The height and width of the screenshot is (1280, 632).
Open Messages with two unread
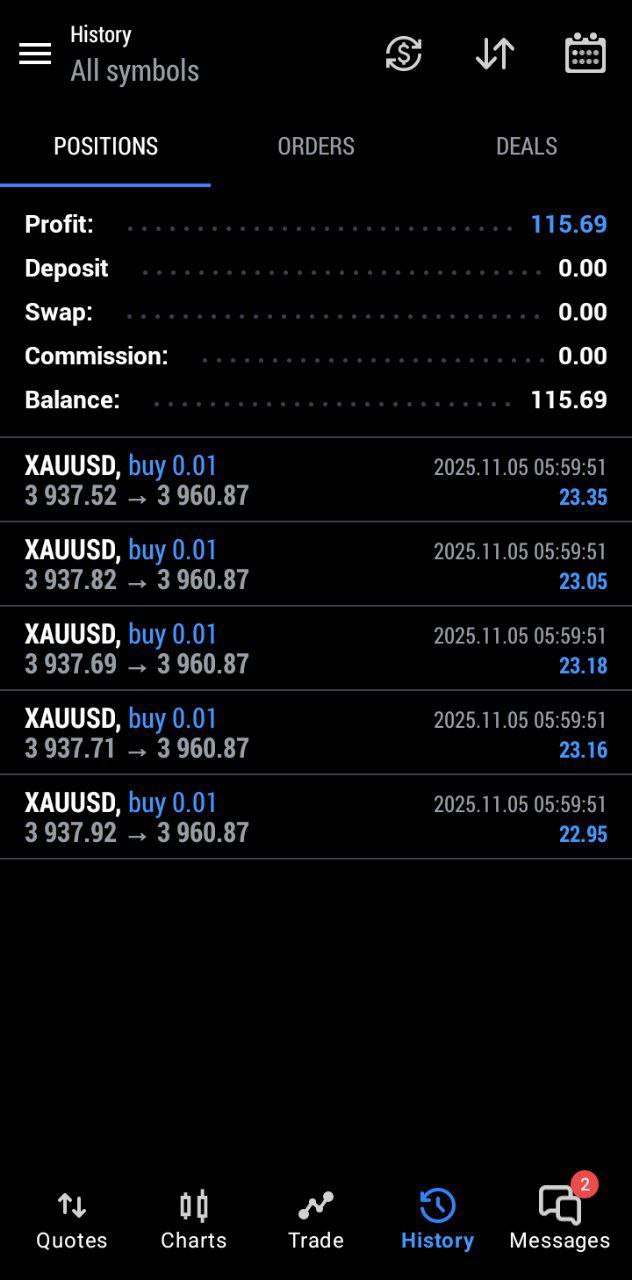point(560,1220)
